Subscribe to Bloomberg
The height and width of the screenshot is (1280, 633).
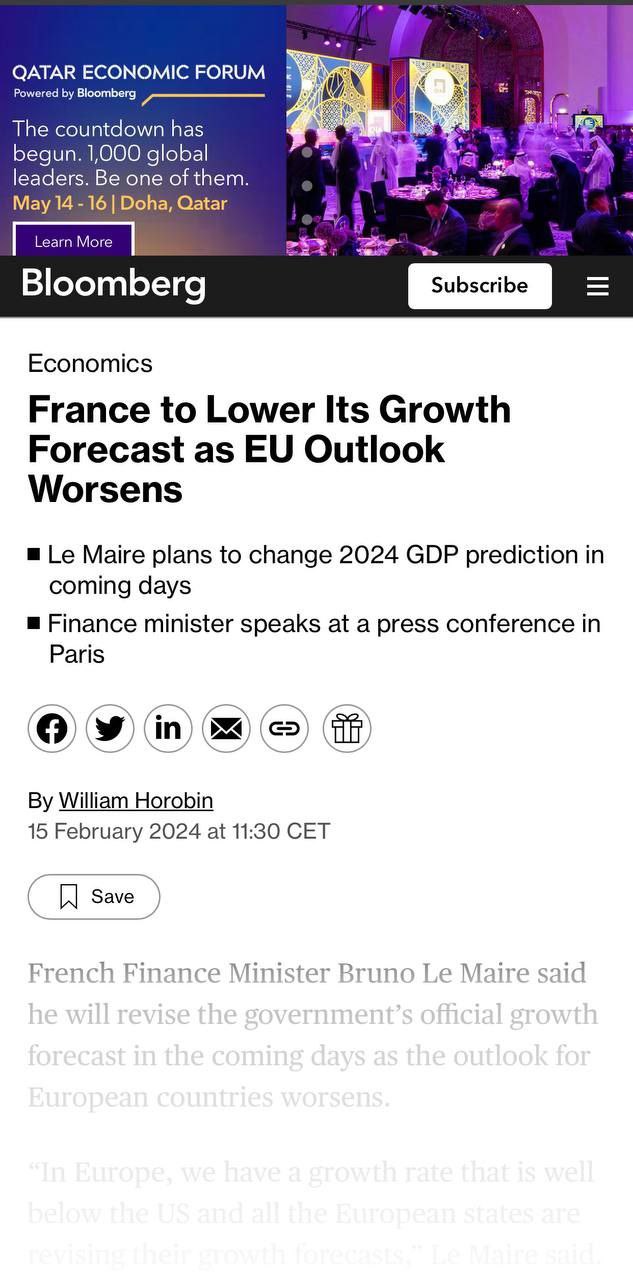pyautogui.click(x=479, y=286)
